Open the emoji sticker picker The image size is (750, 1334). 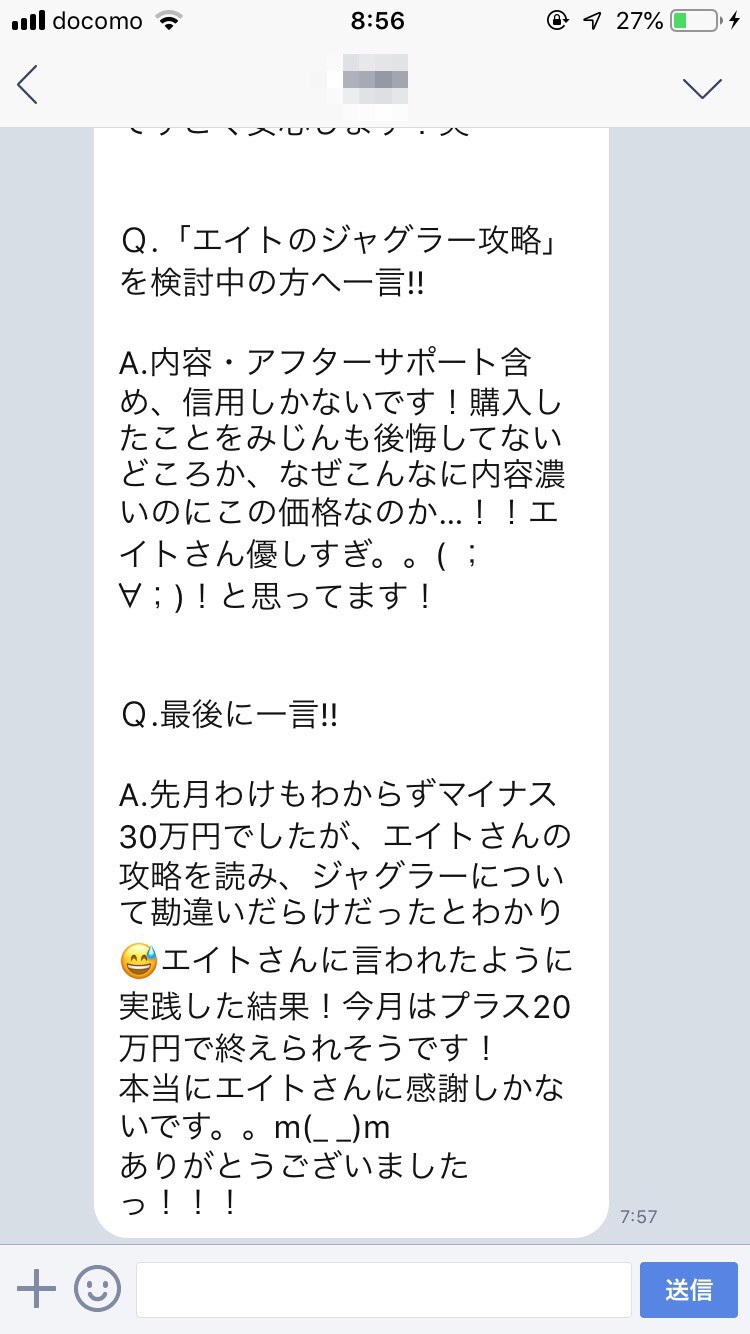tap(97, 1290)
